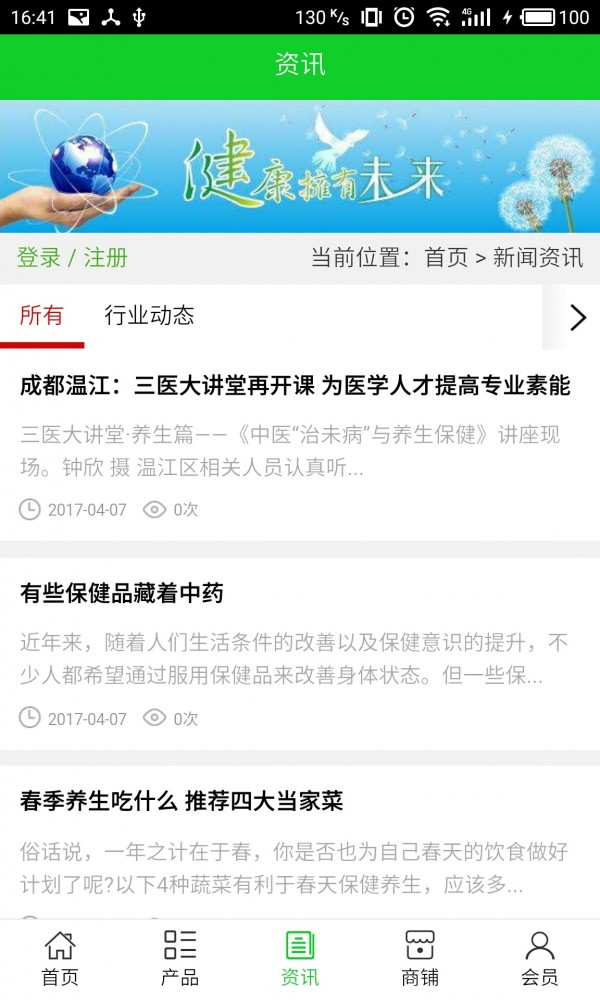Open the article about 成都温江 三医大讲堂

295,386
